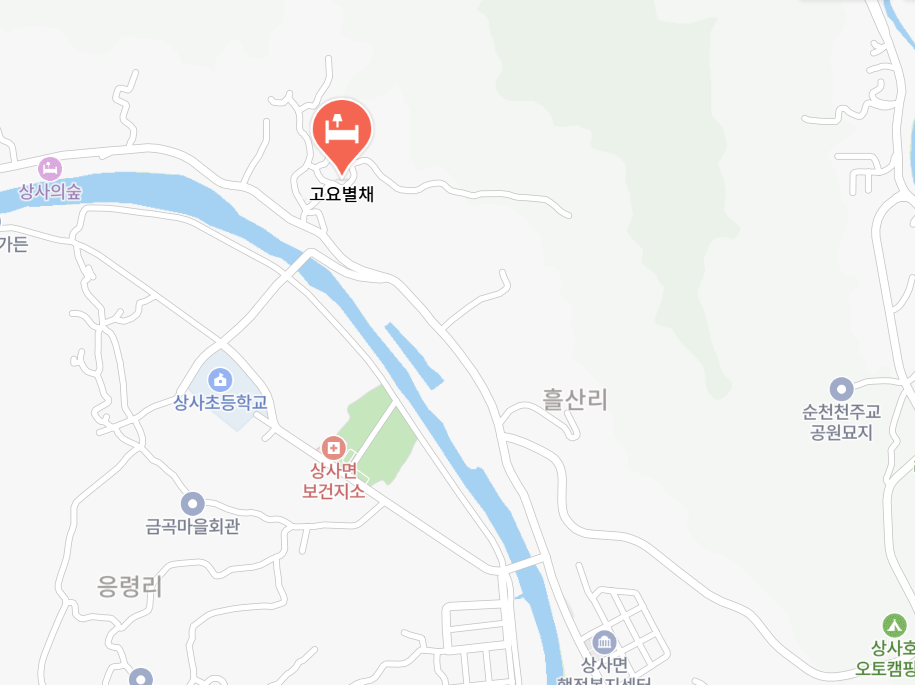Select the 순천천주교 공원묘지 marker
This screenshot has width=915, height=685.
(841, 388)
